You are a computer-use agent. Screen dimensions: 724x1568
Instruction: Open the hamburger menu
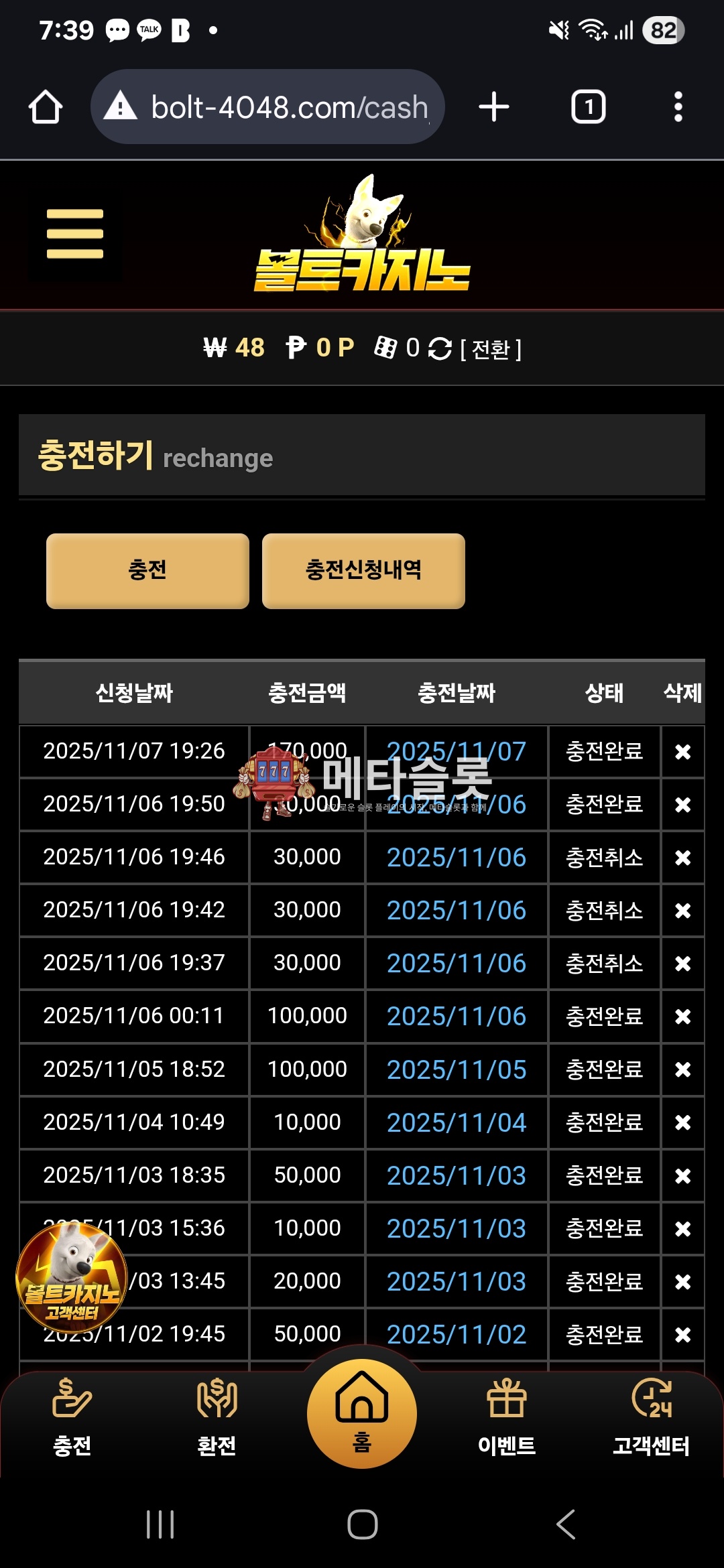point(74,233)
